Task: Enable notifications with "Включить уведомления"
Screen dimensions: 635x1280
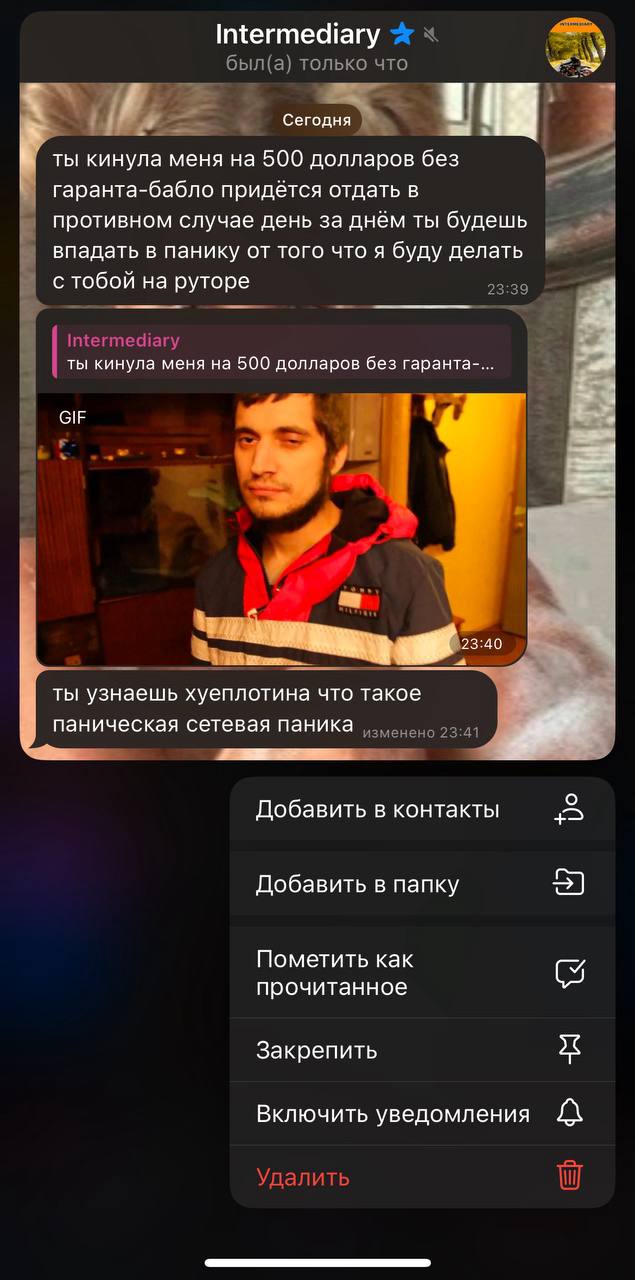Action: point(421,1114)
